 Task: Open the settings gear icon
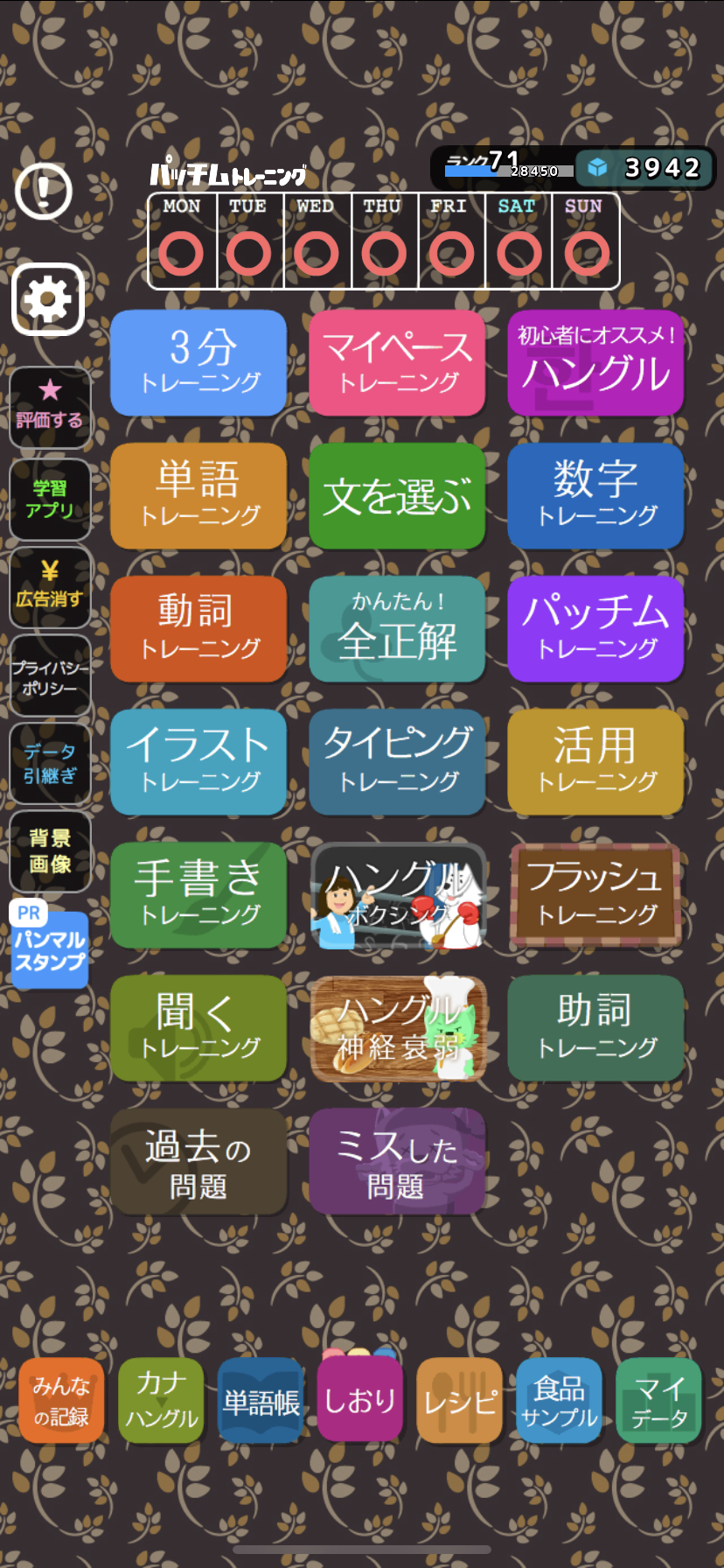coord(48,300)
